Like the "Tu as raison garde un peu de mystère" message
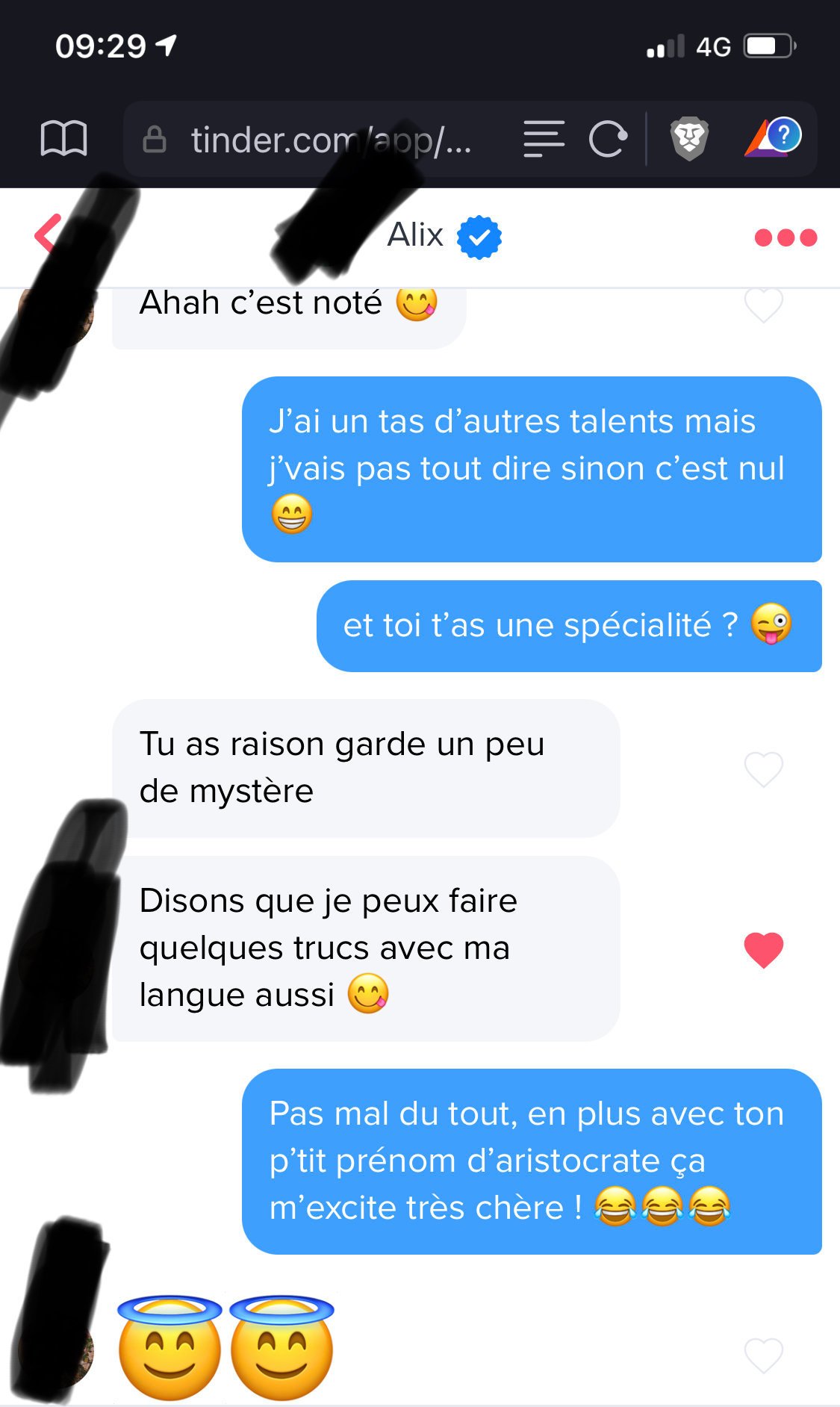Viewport: 840px width, 1407px height. point(763,769)
